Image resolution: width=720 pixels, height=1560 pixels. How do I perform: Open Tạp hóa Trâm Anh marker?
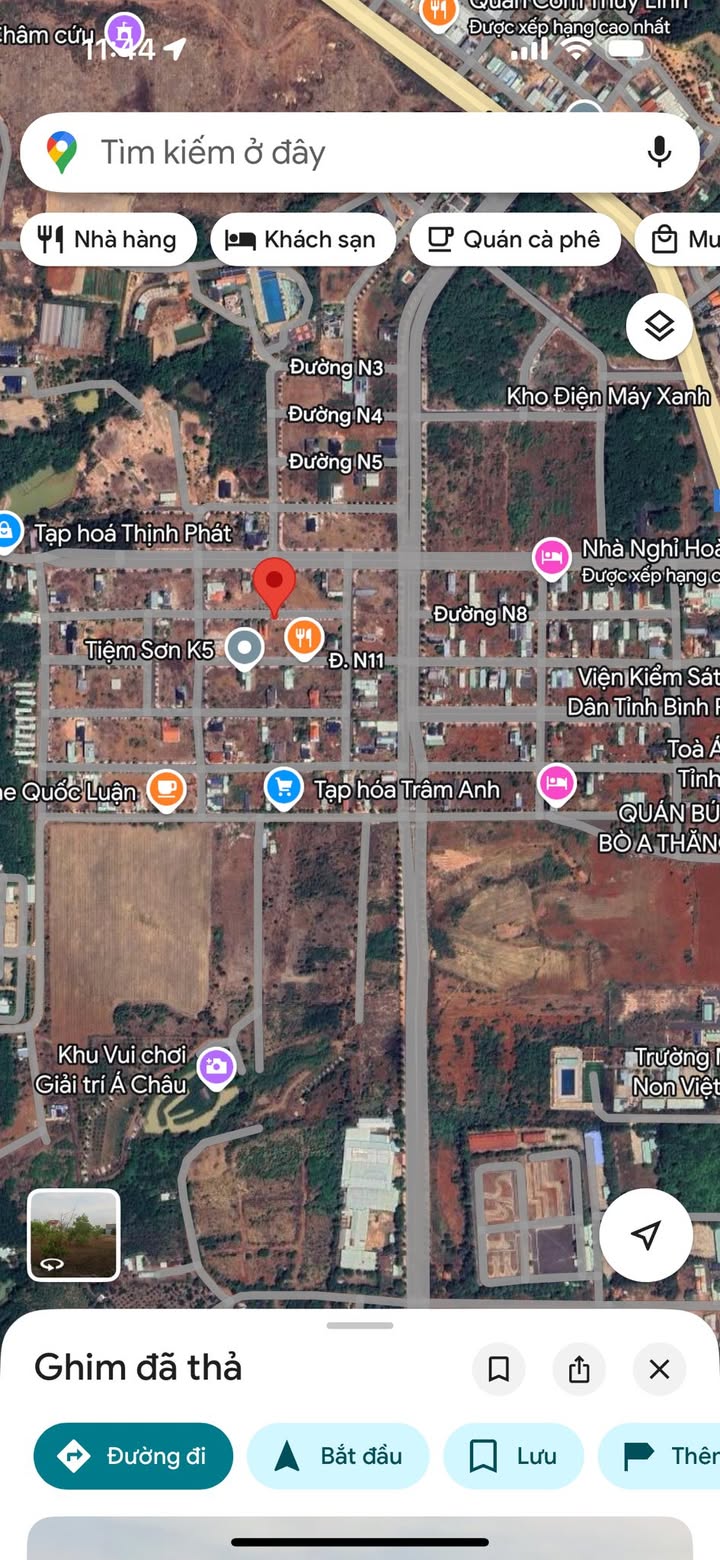click(x=284, y=788)
